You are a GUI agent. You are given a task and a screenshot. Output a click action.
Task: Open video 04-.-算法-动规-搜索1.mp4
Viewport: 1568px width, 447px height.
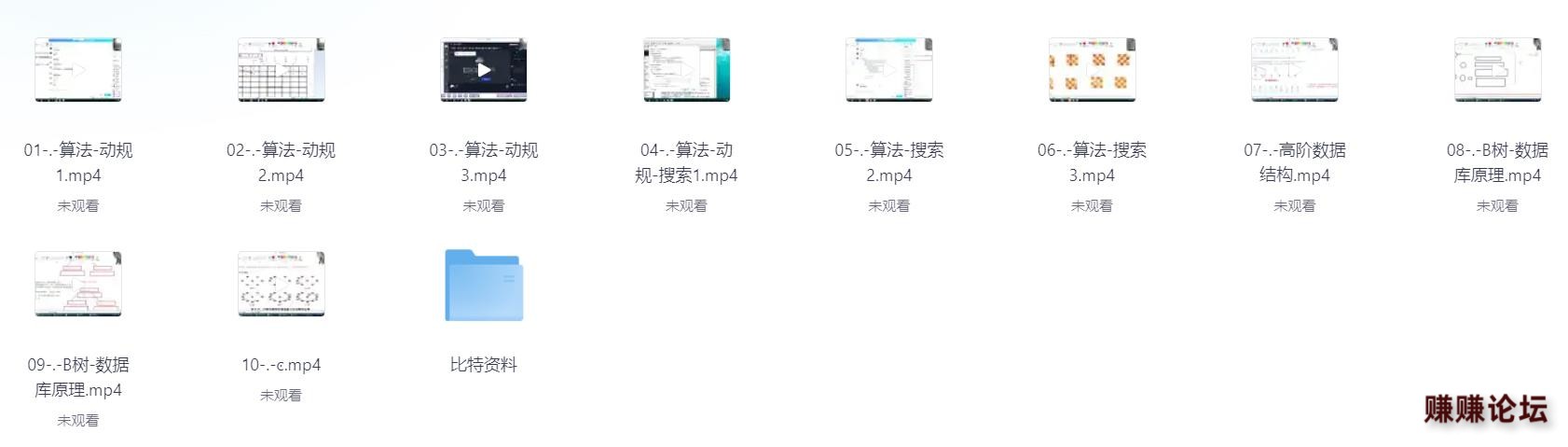click(x=686, y=70)
